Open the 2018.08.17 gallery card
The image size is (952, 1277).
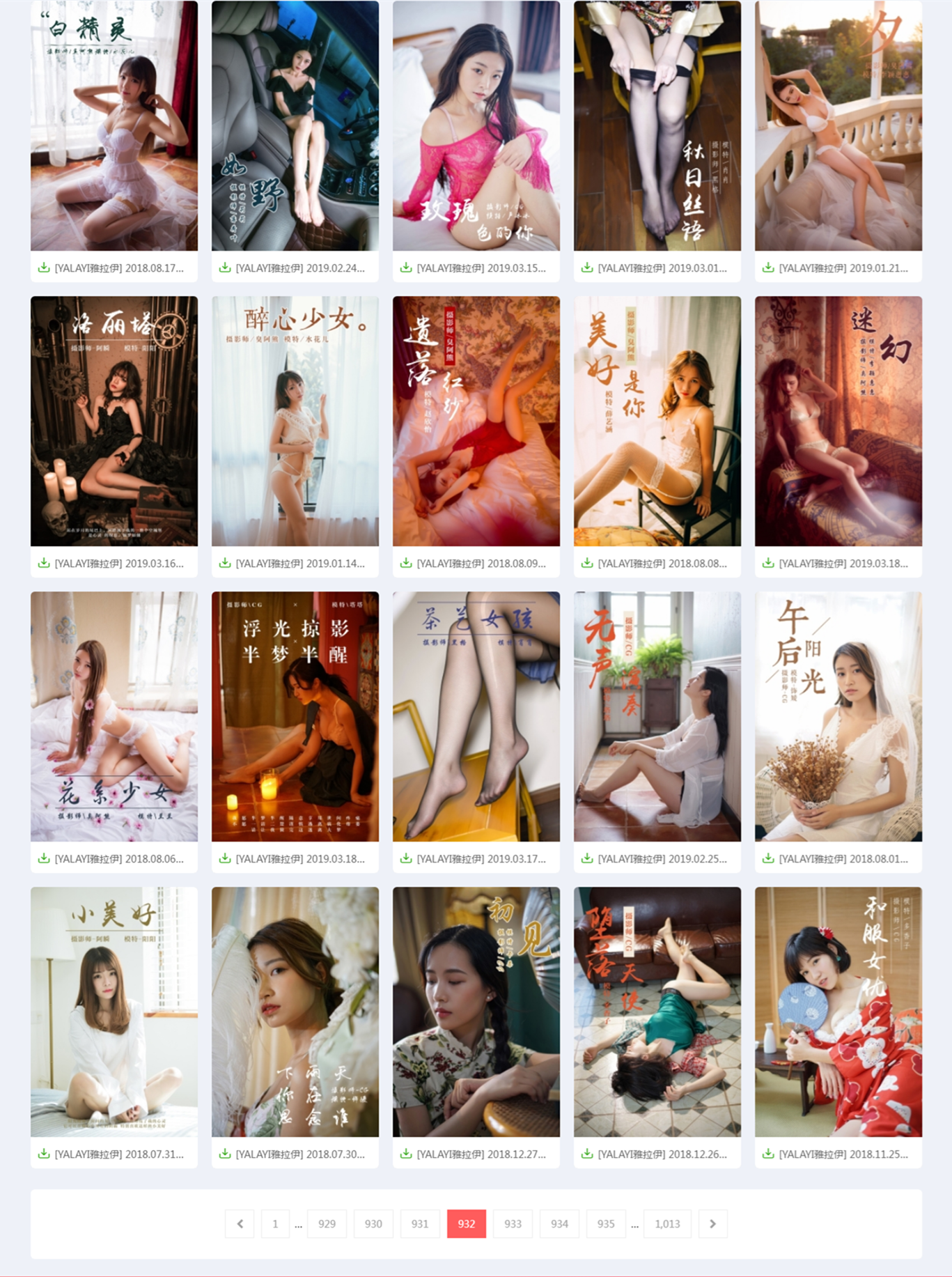[x=114, y=126]
